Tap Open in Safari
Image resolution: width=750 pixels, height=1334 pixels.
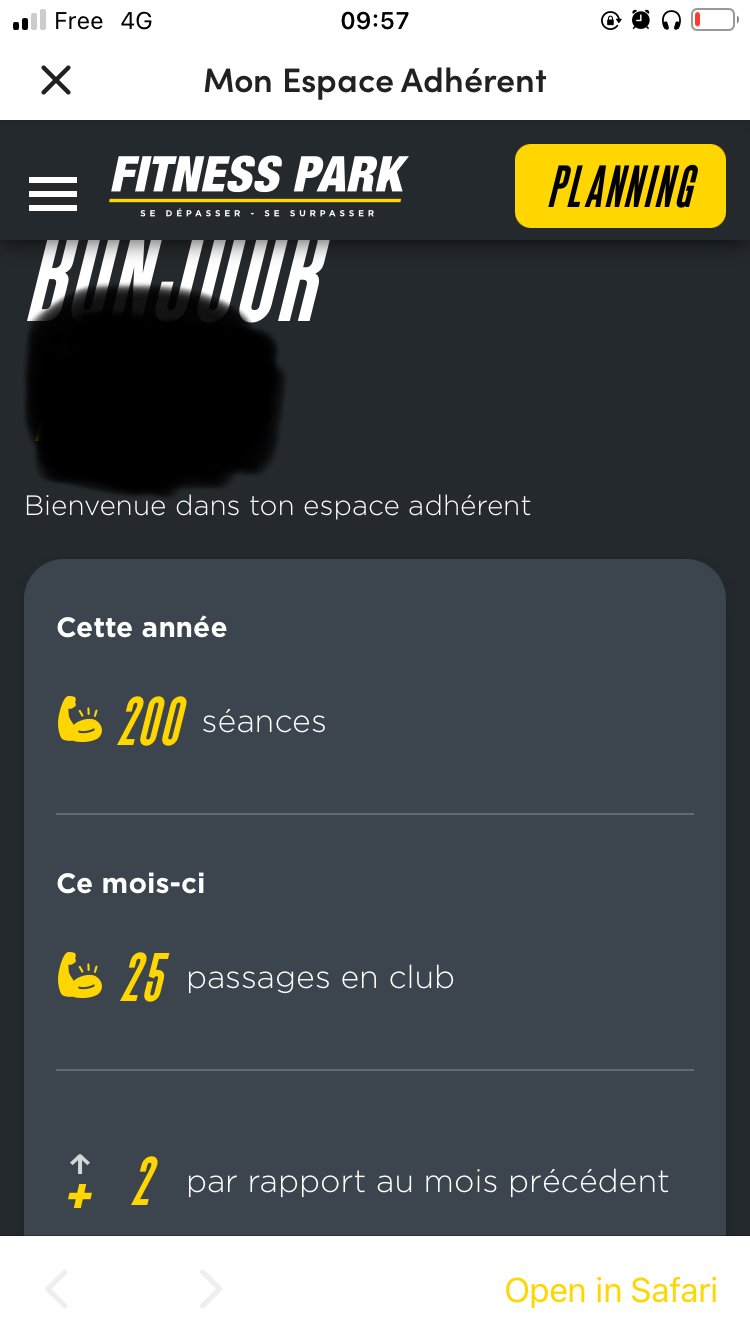tap(611, 1290)
